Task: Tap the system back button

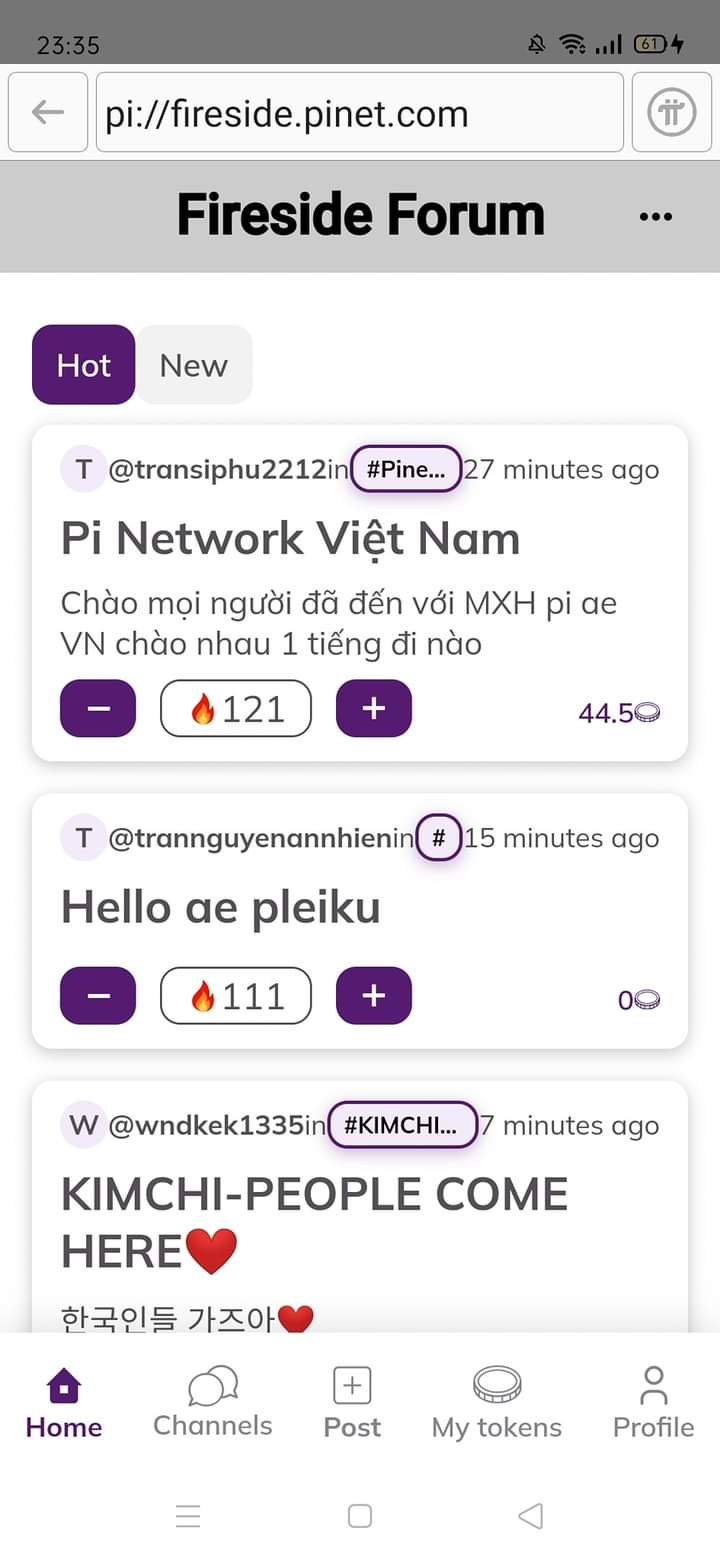Action: (x=530, y=1516)
